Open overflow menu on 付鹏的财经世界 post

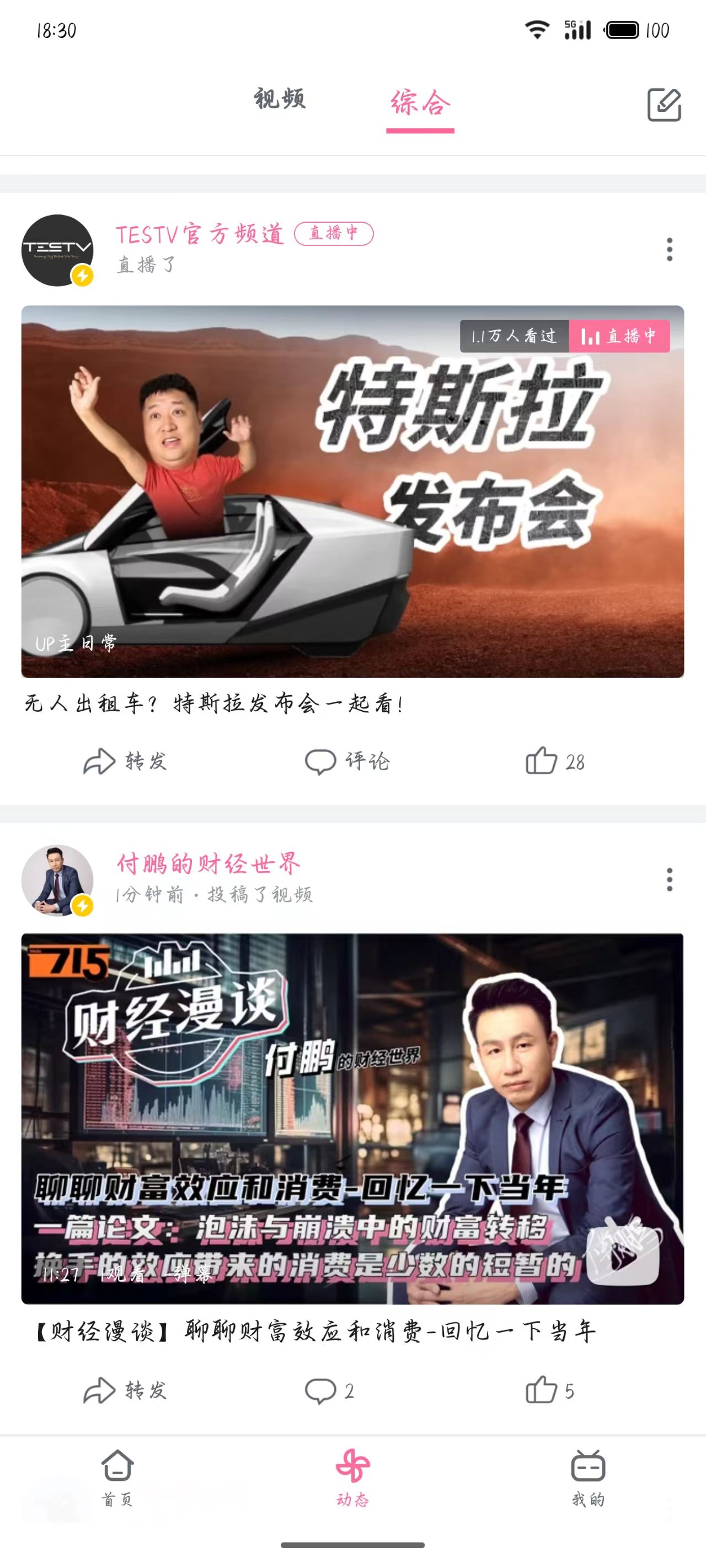[x=670, y=879]
